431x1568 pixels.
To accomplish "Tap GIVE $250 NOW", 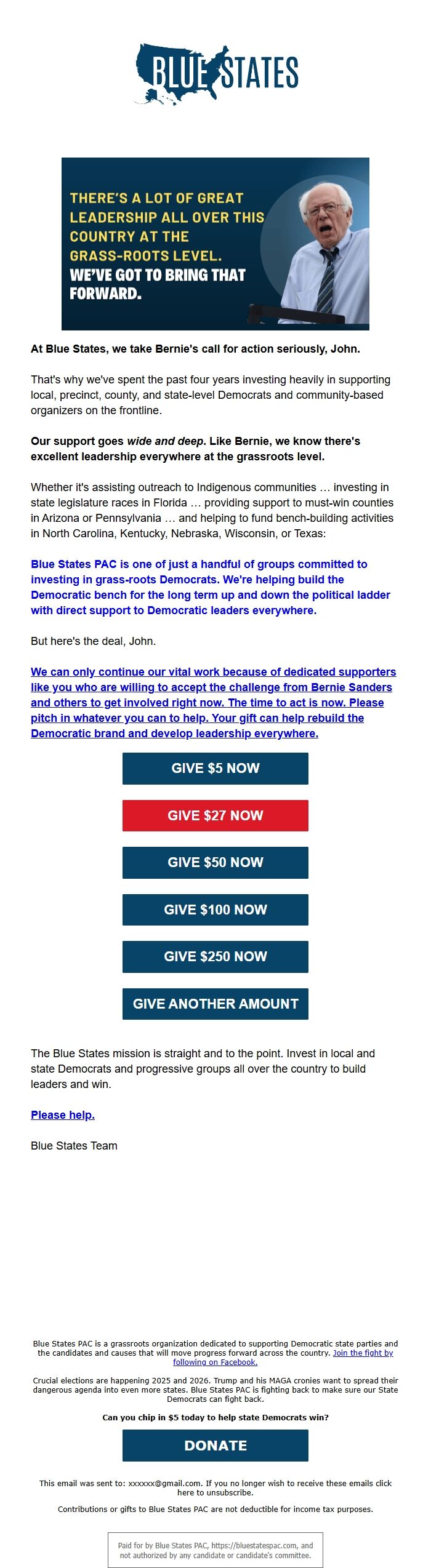I will pyautogui.click(x=215, y=956).
